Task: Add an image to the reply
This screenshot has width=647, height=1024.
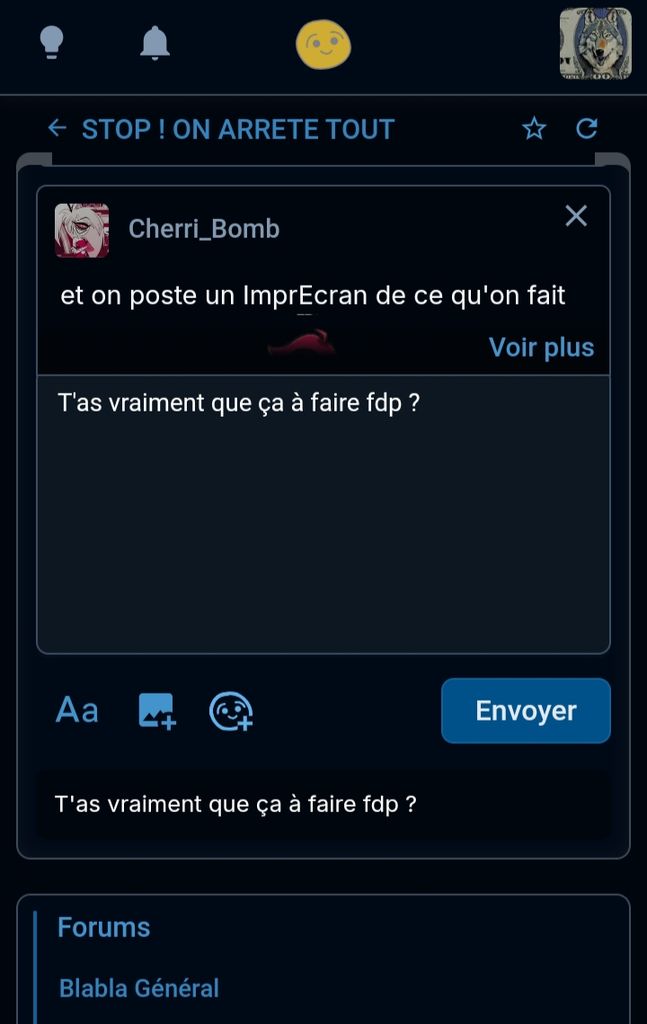Action: point(156,711)
